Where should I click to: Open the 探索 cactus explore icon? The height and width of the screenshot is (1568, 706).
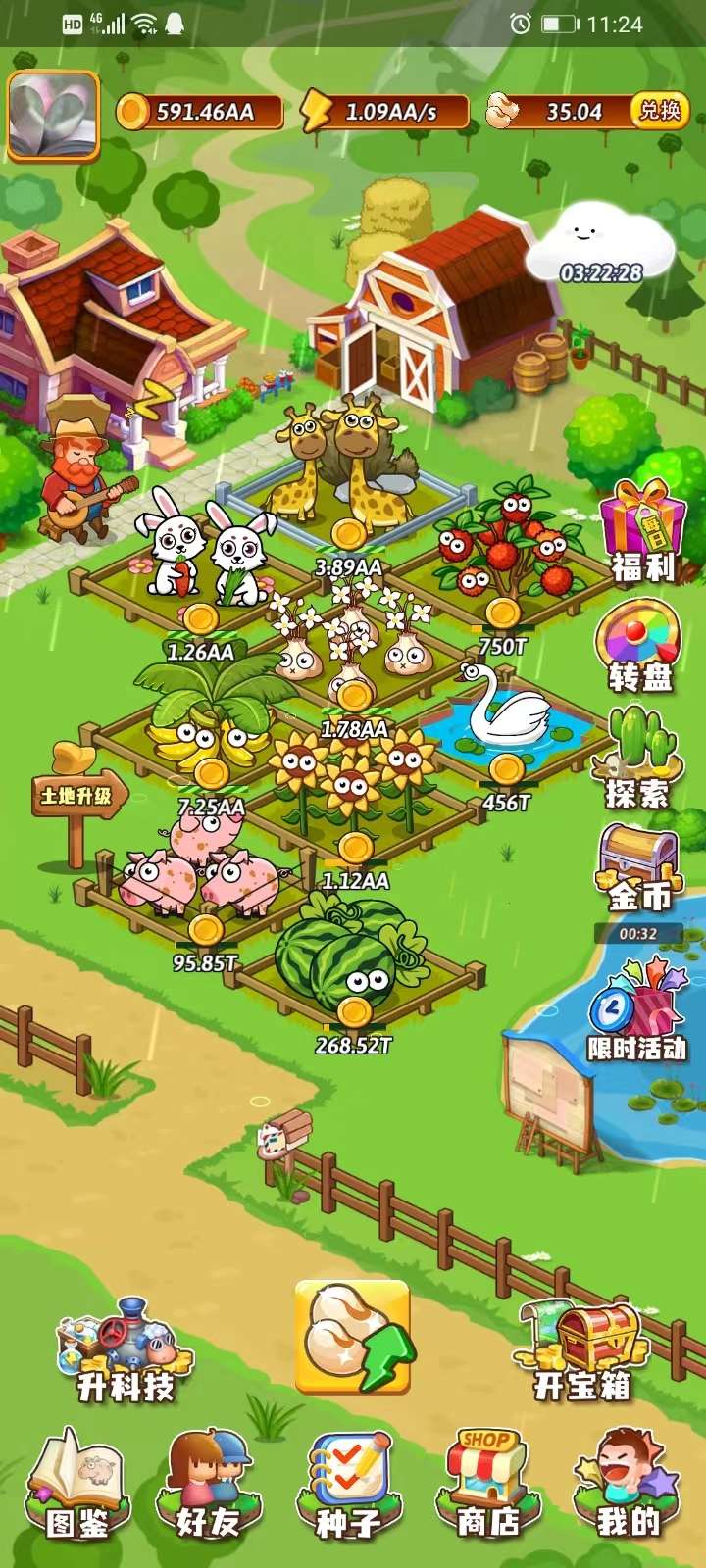pos(638,758)
